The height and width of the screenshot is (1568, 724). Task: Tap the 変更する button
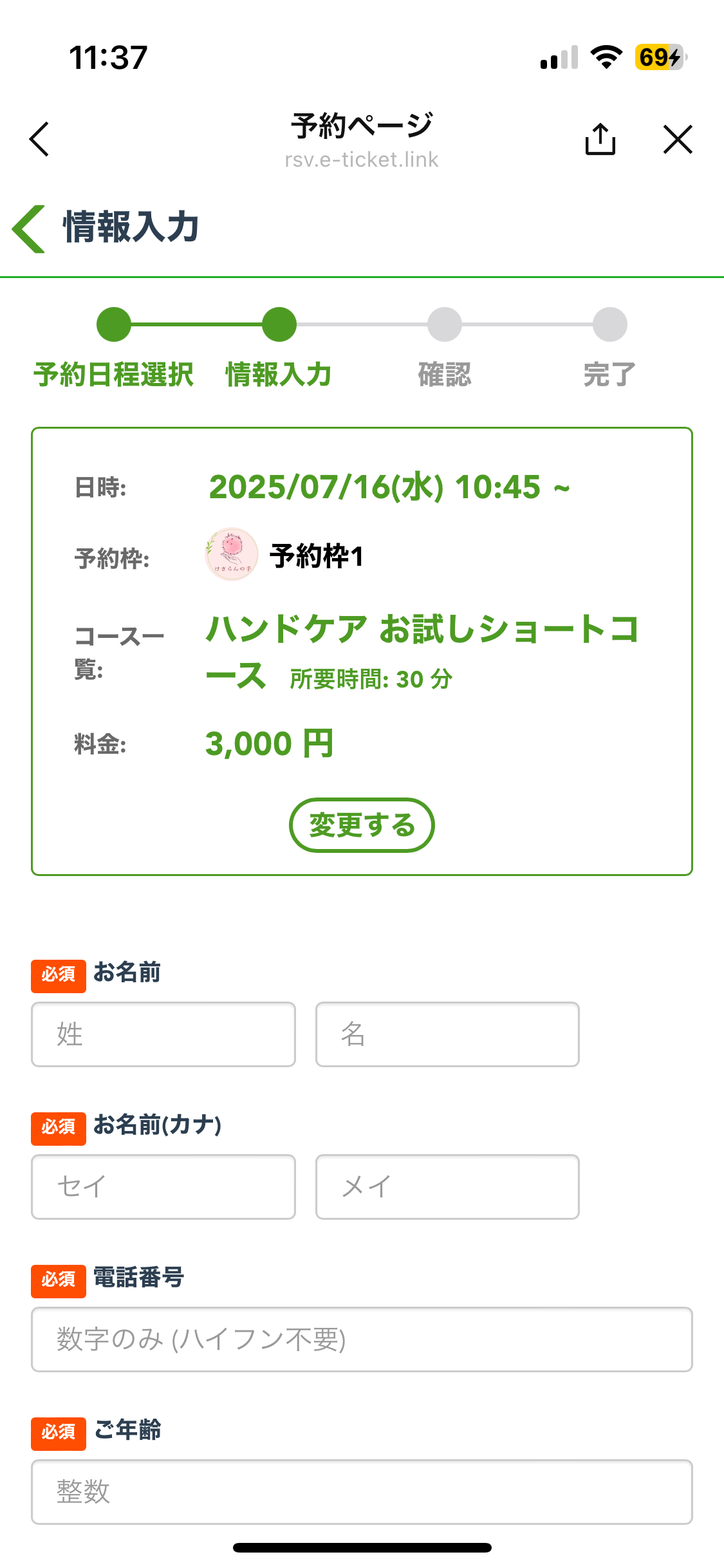[362, 825]
